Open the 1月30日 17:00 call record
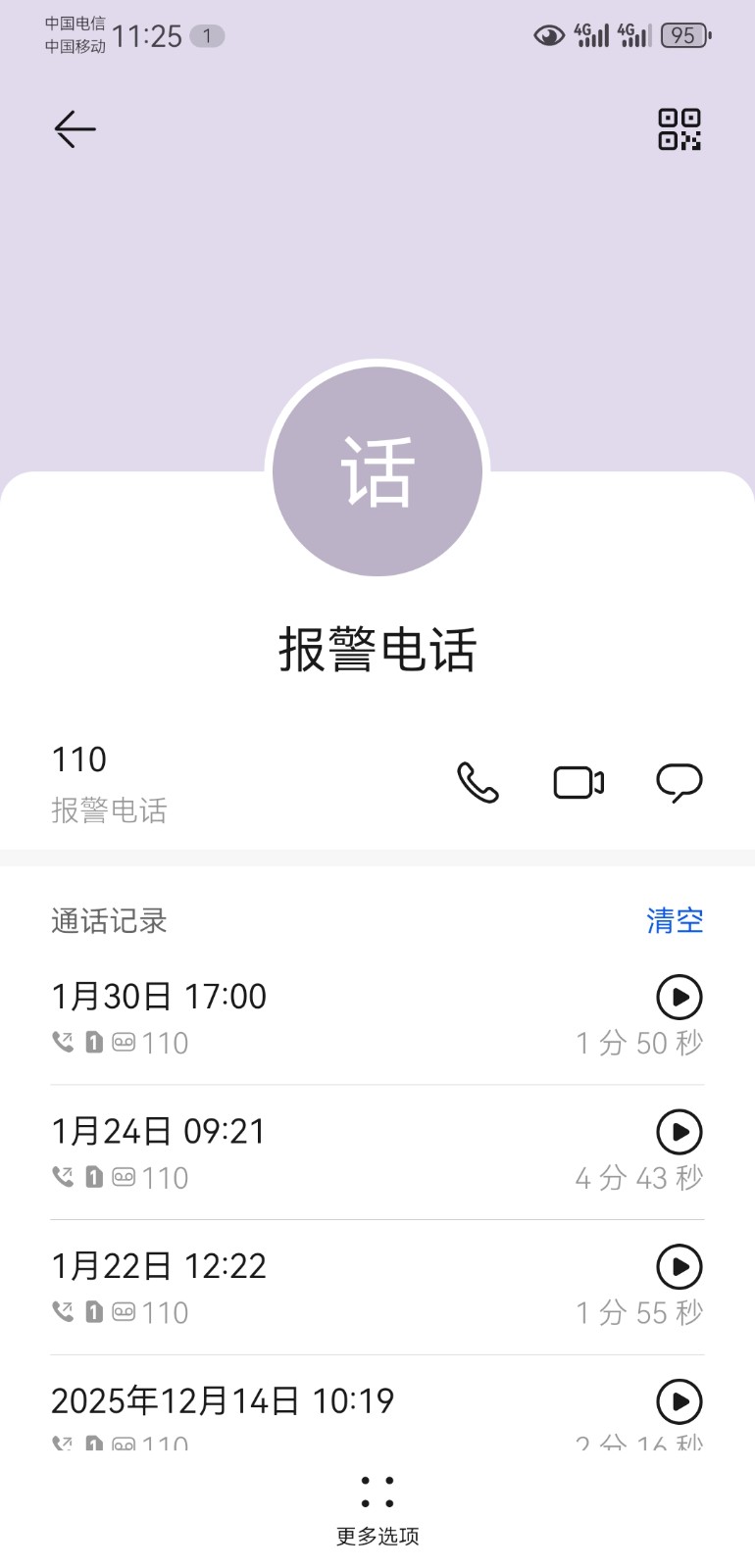The height and width of the screenshot is (1568, 755). coord(294,1017)
